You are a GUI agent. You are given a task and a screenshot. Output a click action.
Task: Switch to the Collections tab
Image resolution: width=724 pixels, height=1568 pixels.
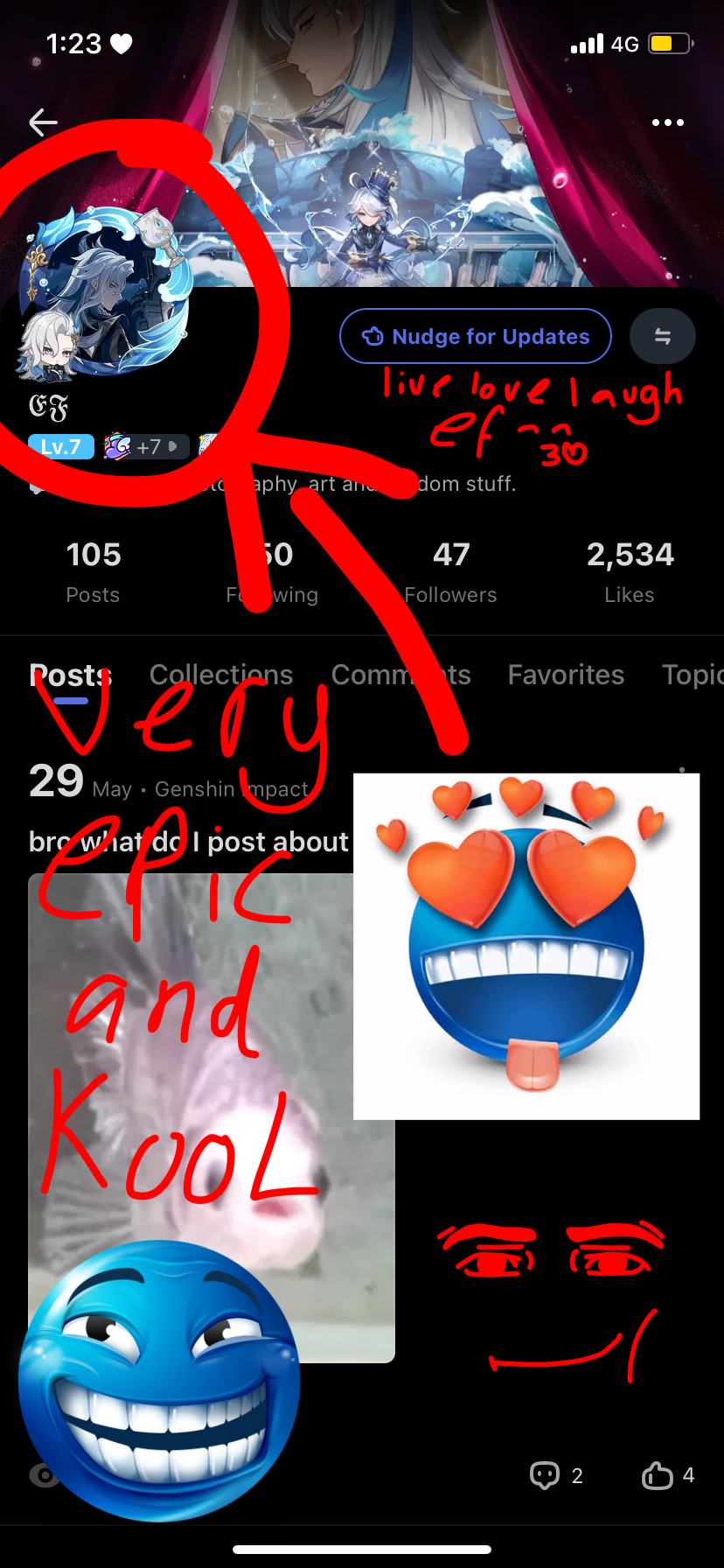click(x=221, y=675)
